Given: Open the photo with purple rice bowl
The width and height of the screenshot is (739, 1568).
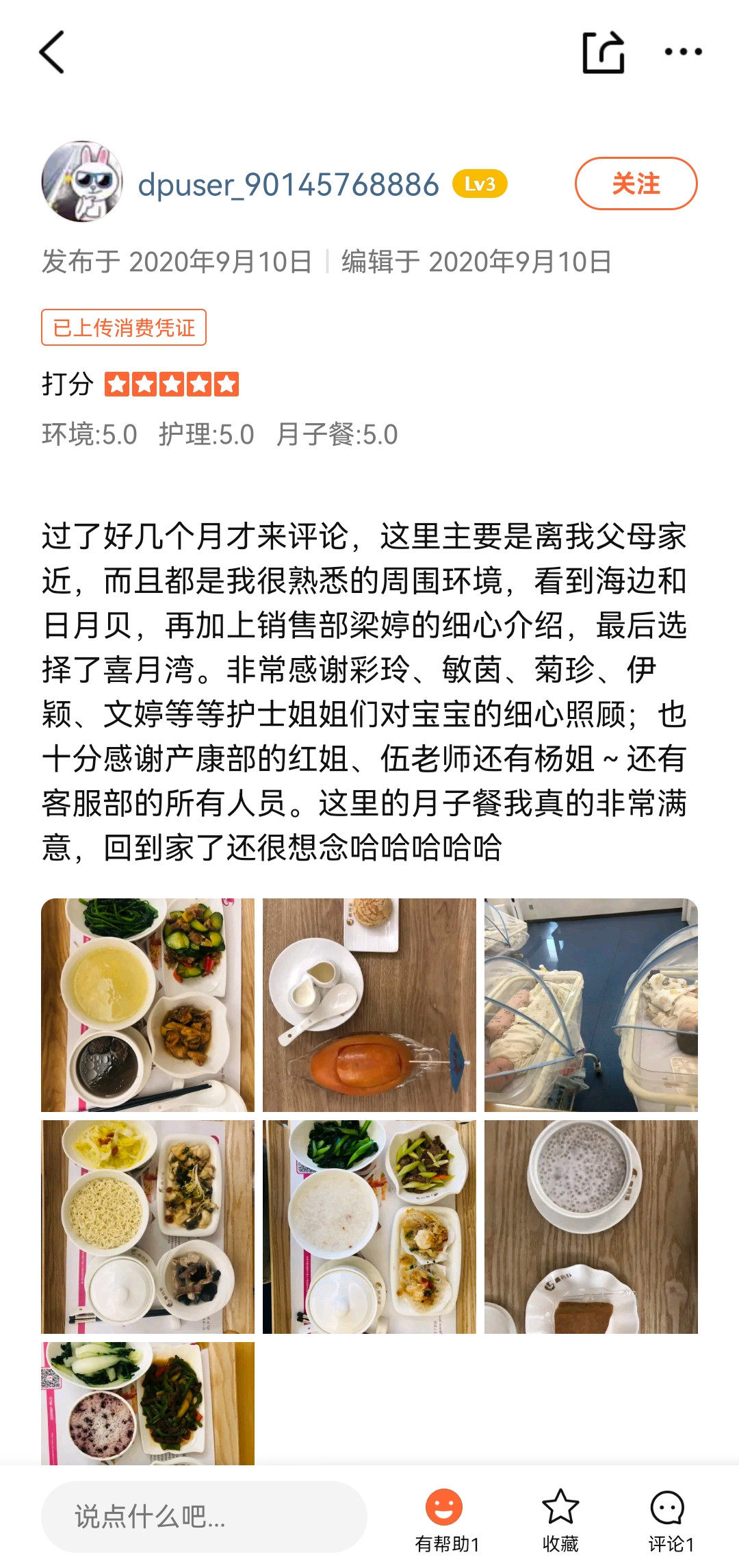Looking at the screenshot, I should click(148, 1403).
